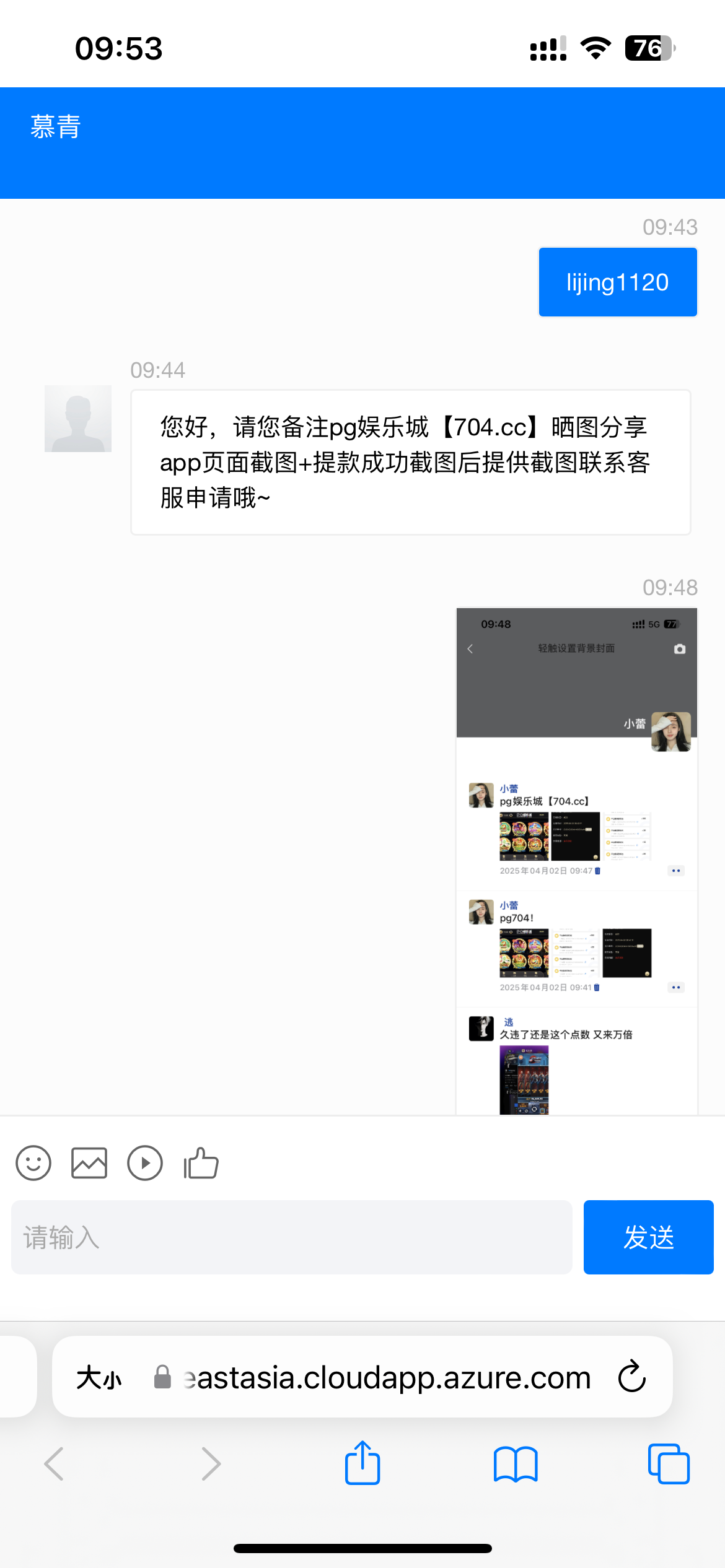Image resolution: width=725 pixels, height=1568 pixels.
Task: Open the sent screenshot image
Action: pos(576,861)
